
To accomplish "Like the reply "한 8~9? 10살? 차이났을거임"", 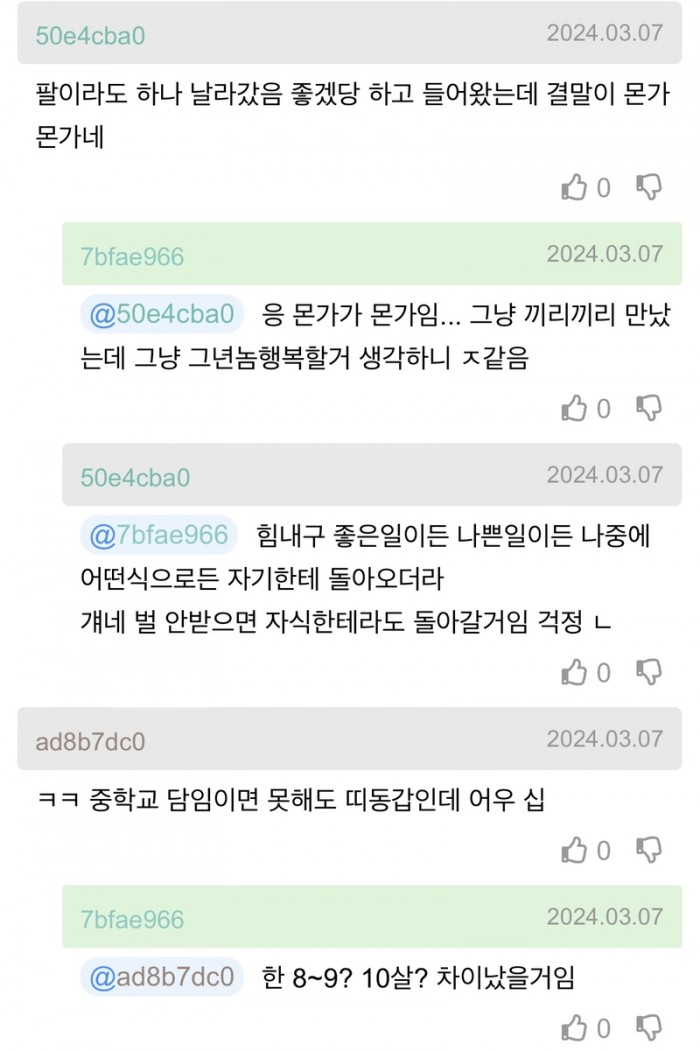I will click(x=574, y=1028).
